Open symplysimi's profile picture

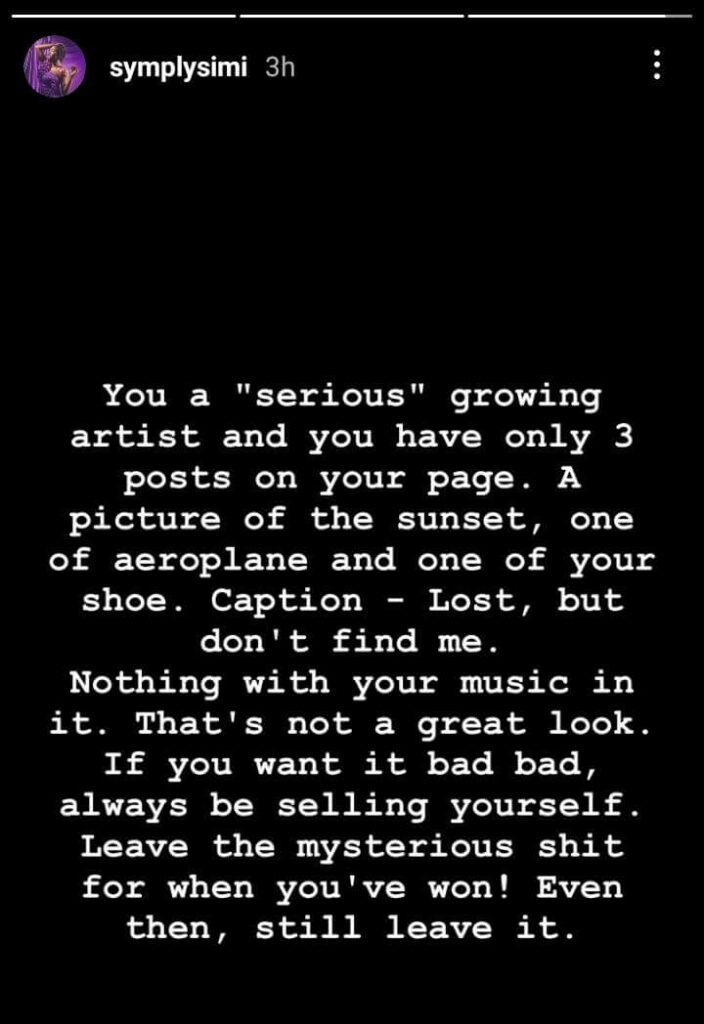[x=54, y=67]
